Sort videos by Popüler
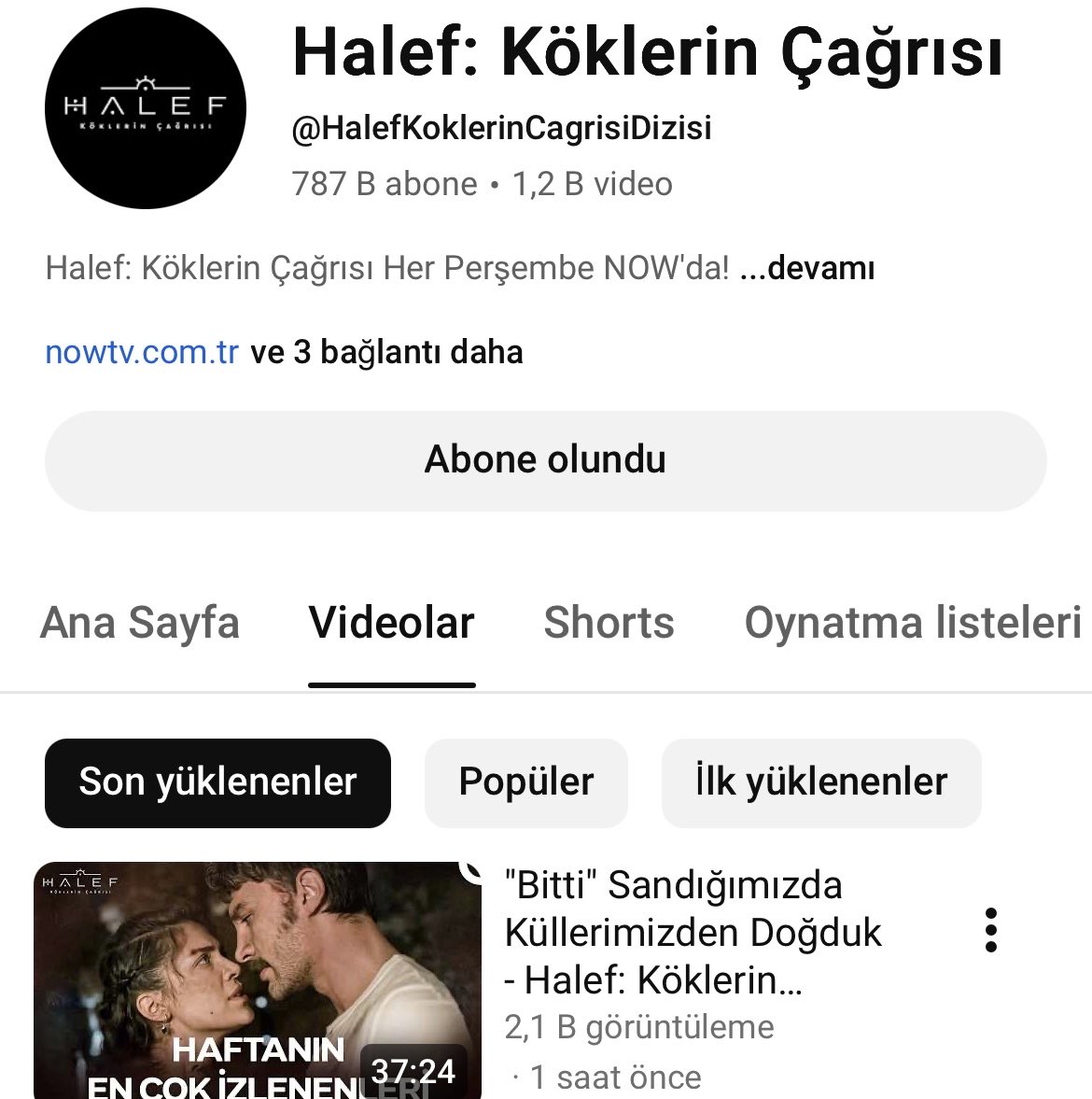Screen dimensions: 1092x1099 click(x=526, y=782)
